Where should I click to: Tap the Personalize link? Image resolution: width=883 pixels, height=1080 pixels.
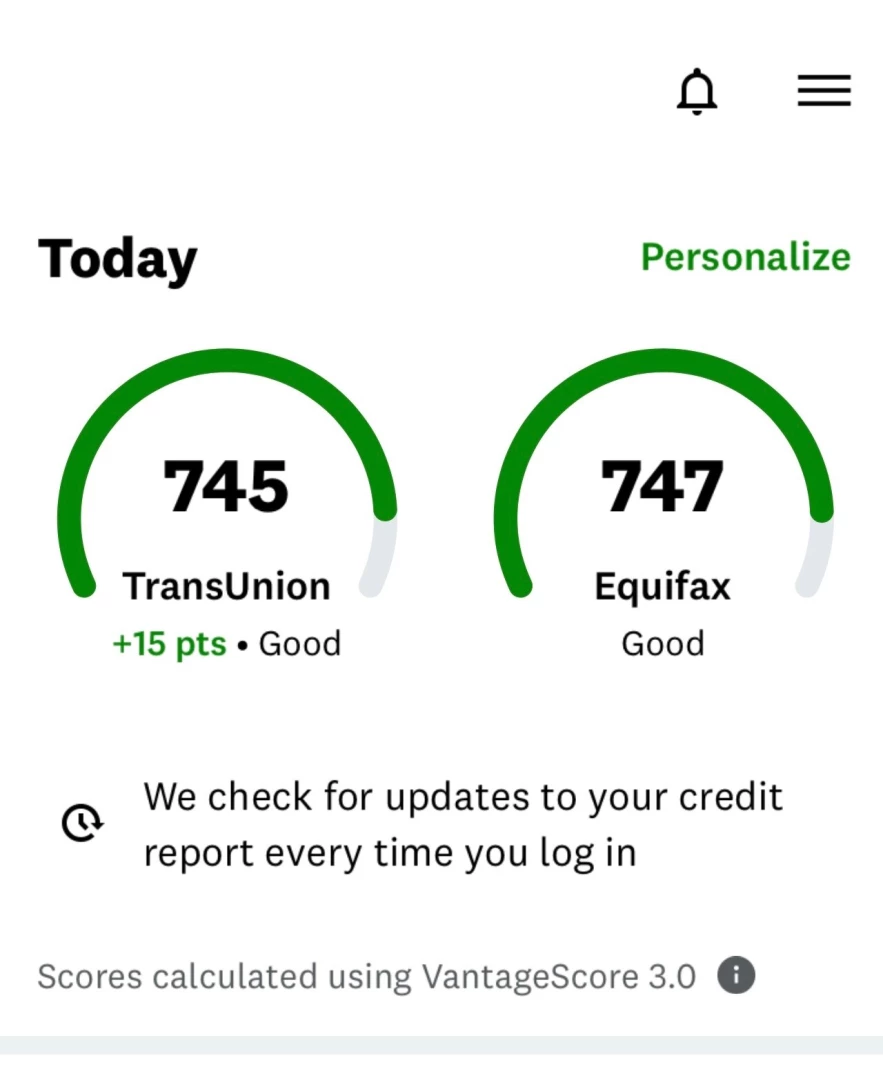(745, 257)
